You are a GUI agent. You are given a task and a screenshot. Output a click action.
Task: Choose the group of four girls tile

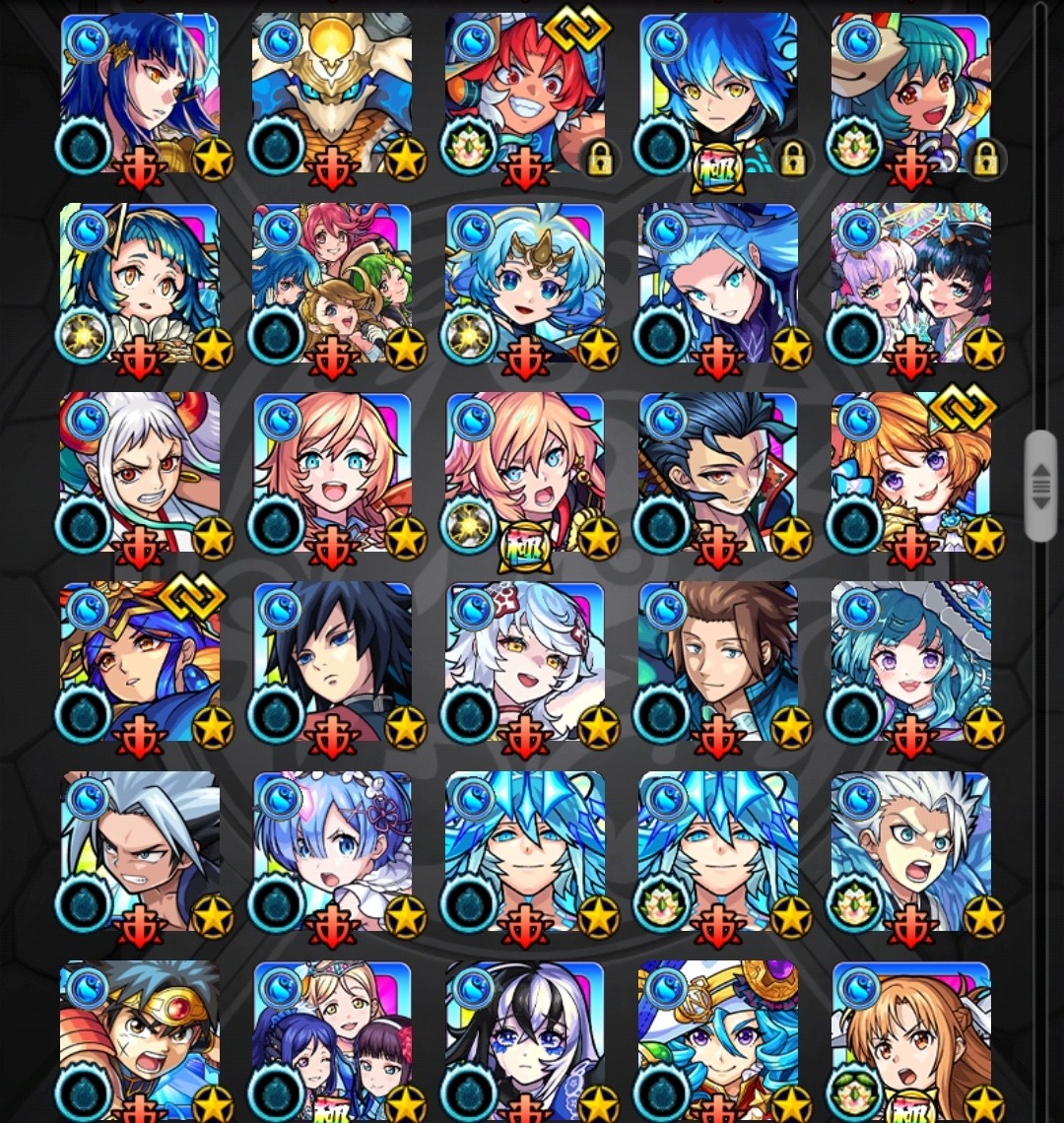(x=331, y=284)
